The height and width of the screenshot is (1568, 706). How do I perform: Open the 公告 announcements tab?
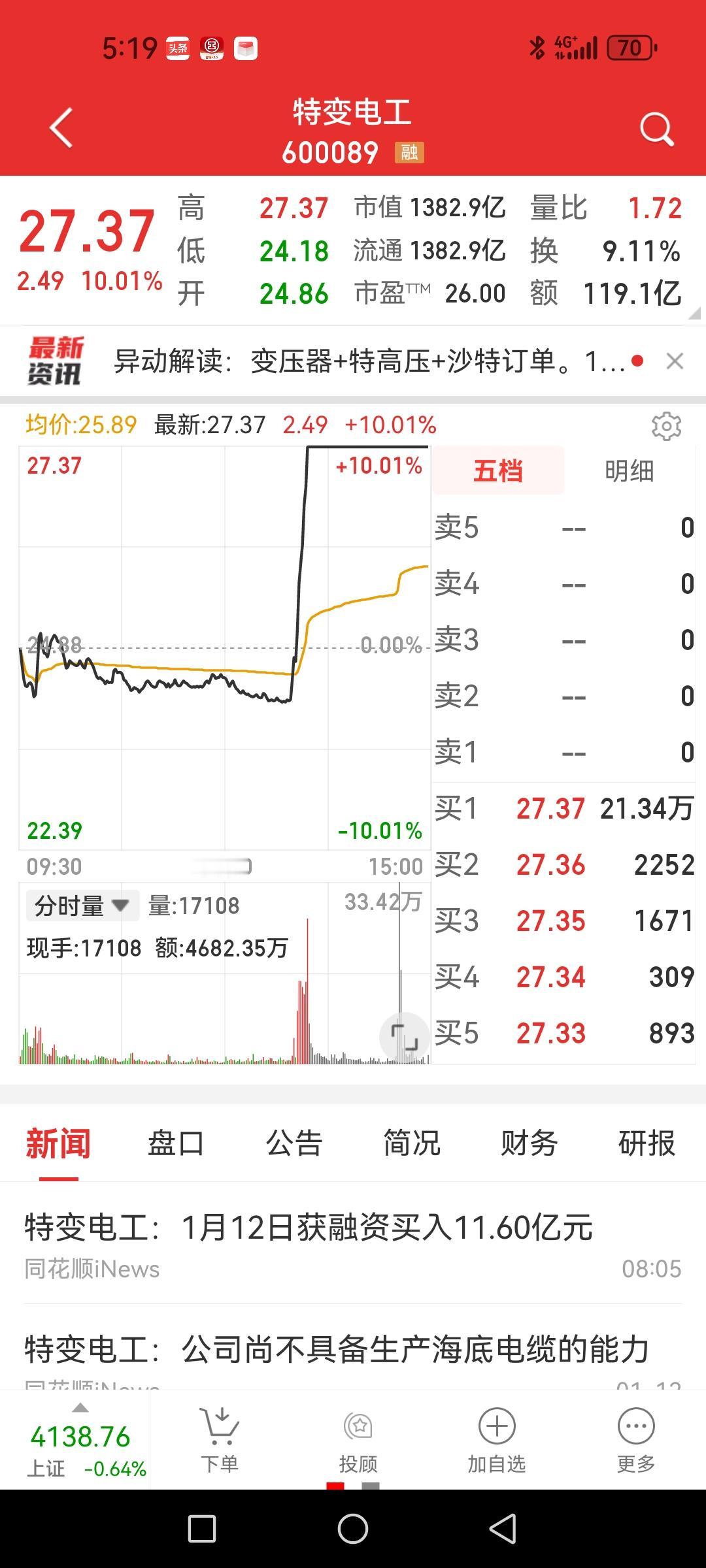pos(293,1142)
